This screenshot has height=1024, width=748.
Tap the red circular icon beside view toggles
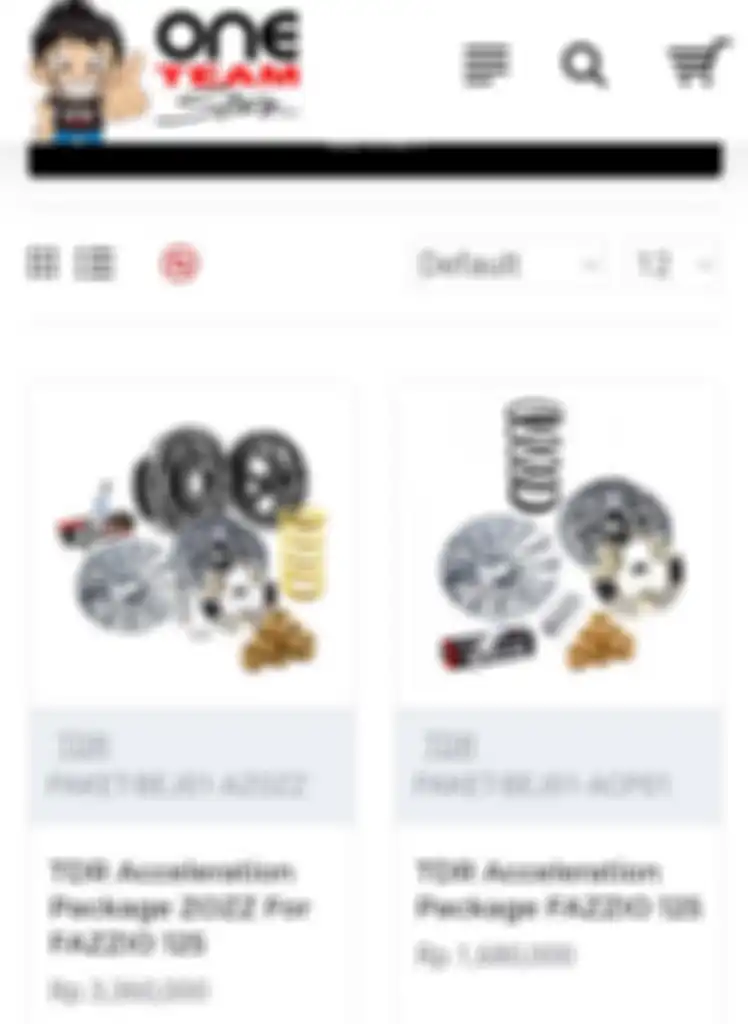click(x=180, y=265)
